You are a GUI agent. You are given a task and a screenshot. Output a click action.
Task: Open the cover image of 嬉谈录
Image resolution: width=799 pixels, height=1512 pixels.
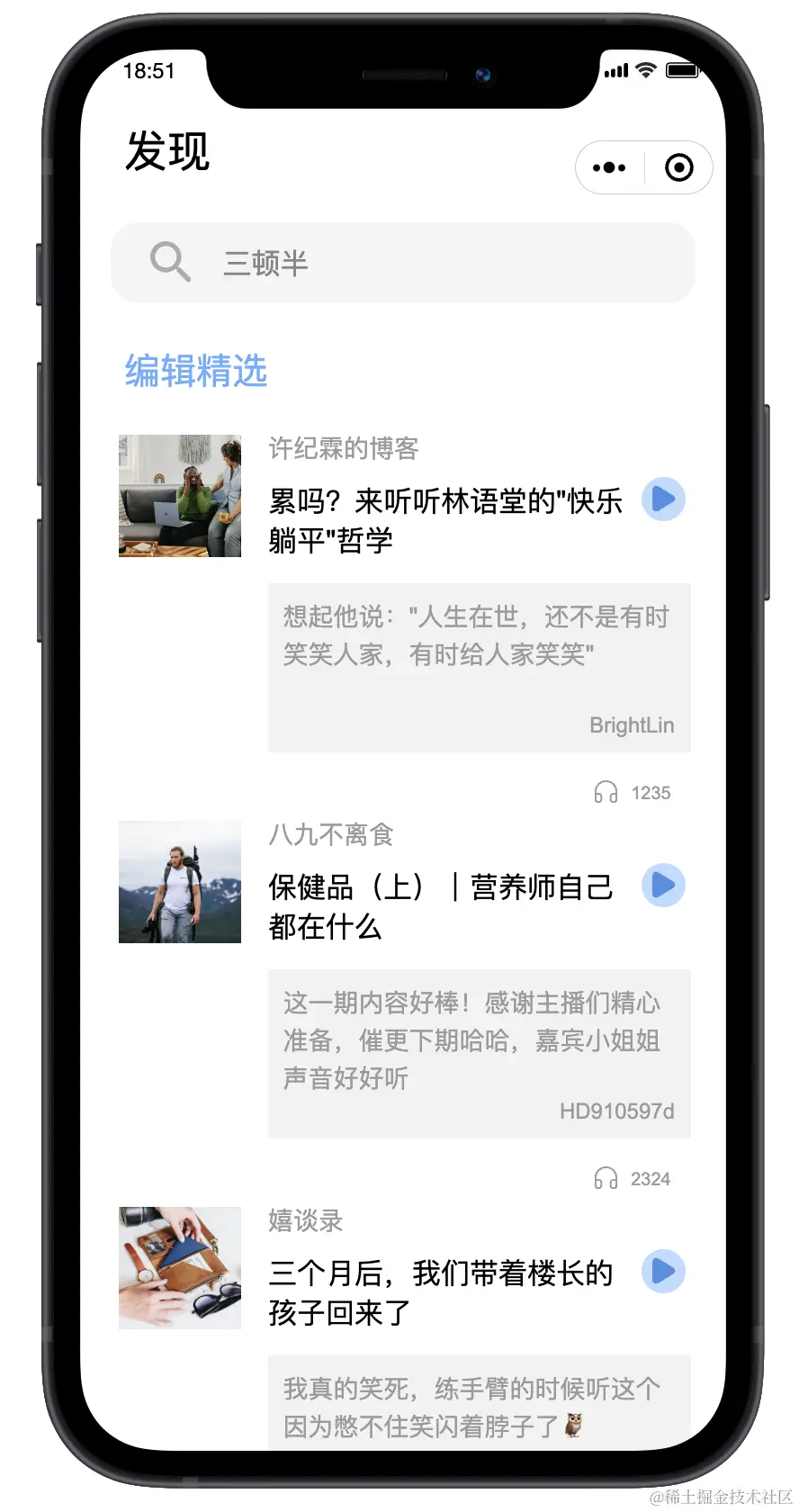click(180, 1267)
